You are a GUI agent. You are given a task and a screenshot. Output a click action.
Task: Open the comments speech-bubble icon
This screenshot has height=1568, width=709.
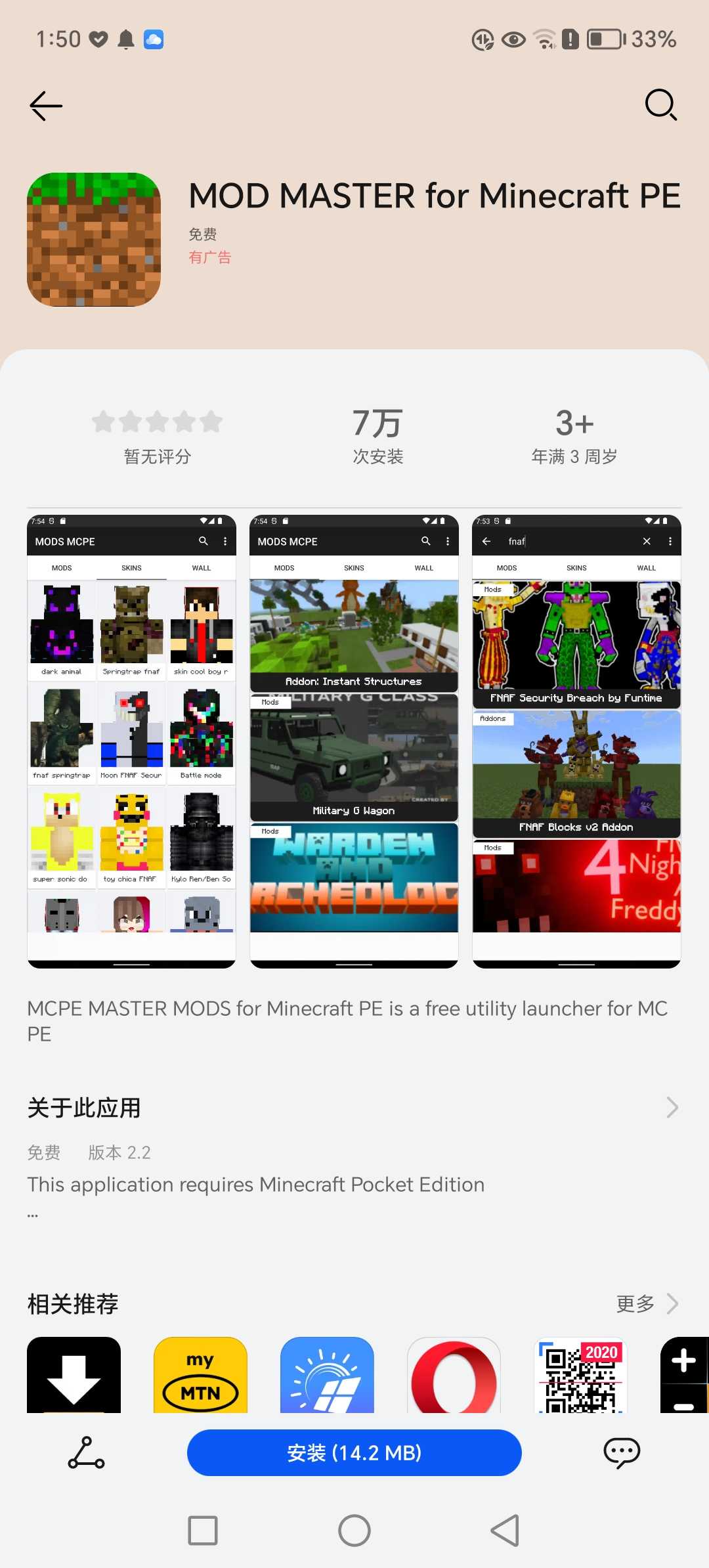click(x=621, y=1452)
